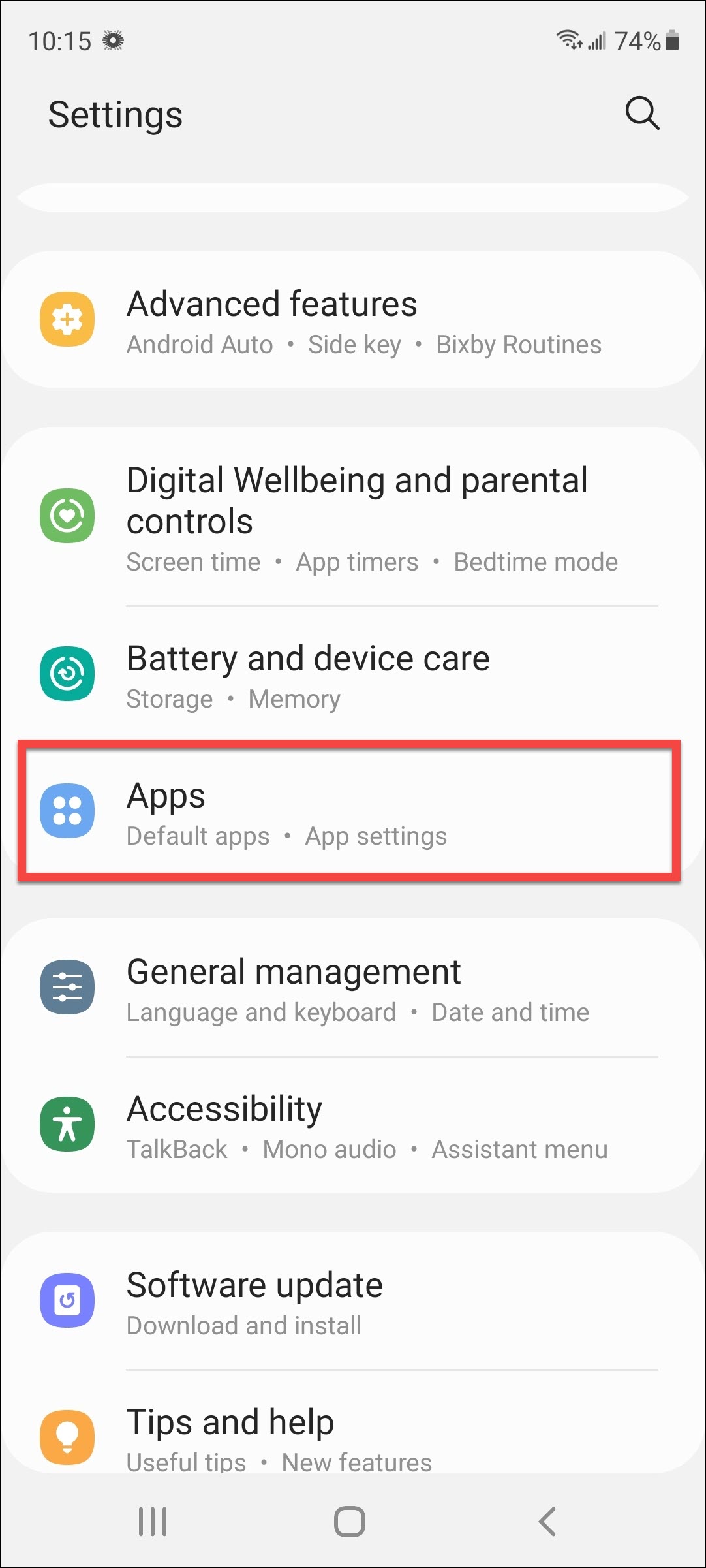
Task: Tap the system back button
Action: pyautogui.click(x=547, y=1522)
